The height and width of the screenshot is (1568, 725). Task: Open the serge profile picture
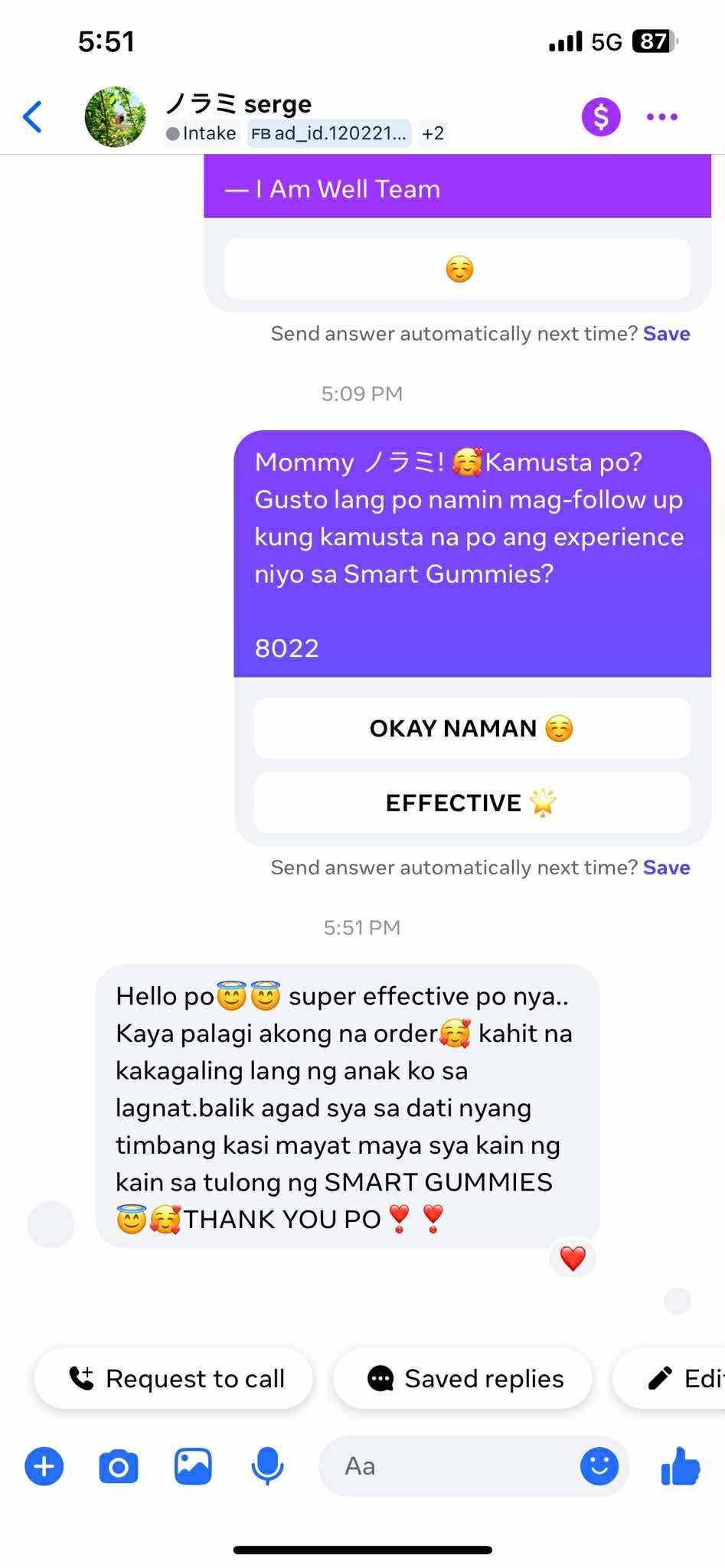pyautogui.click(x=115, y=117)
